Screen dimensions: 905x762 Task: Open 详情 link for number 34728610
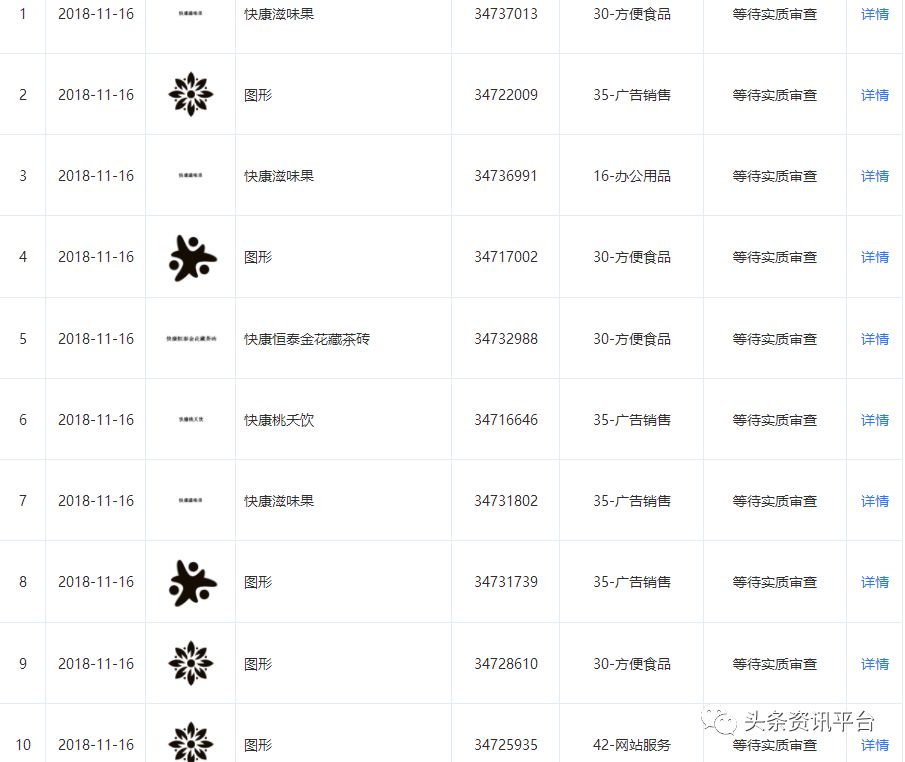click(x=874, y=664)
